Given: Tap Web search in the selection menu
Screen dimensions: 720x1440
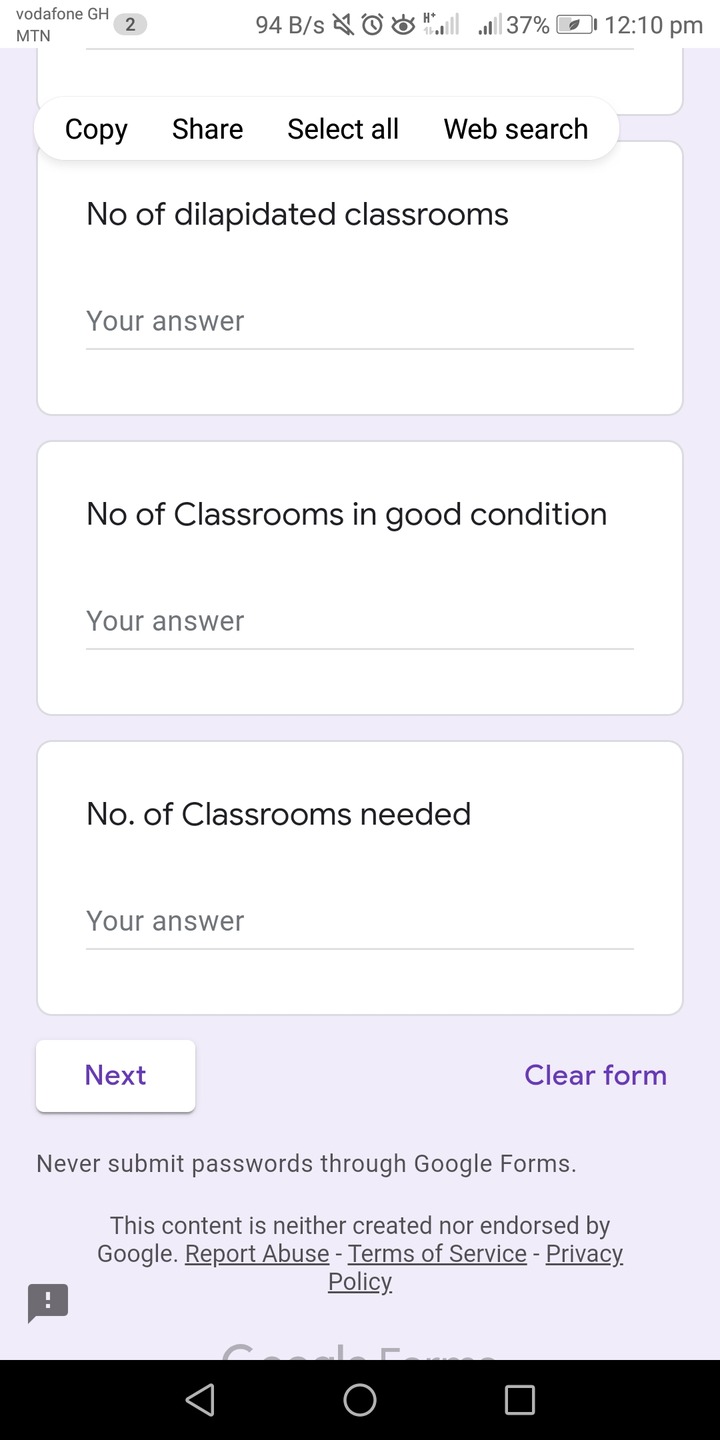Looking at the screenshot, I should click(x=516, y=129).
